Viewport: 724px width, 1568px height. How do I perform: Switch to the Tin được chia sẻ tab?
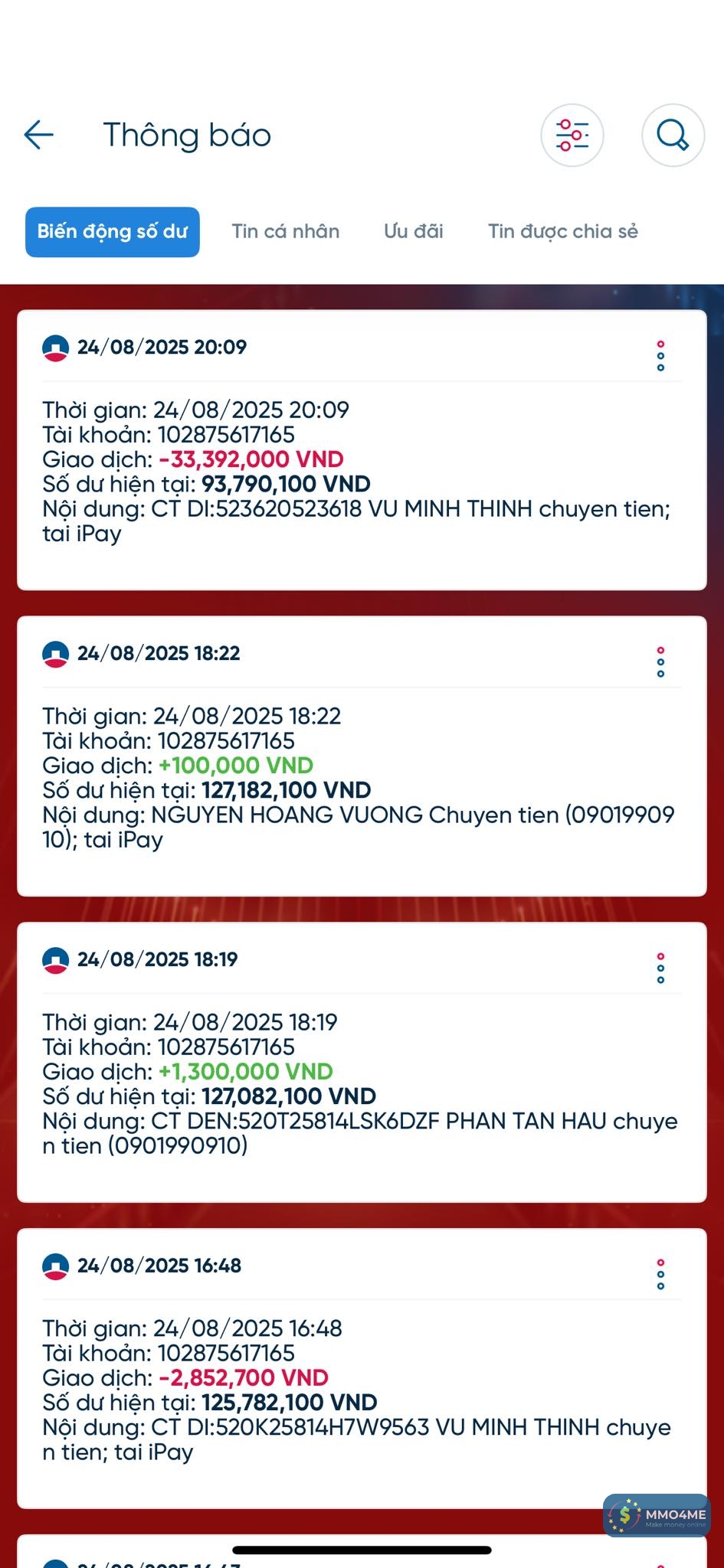click(x=562, y=231)
